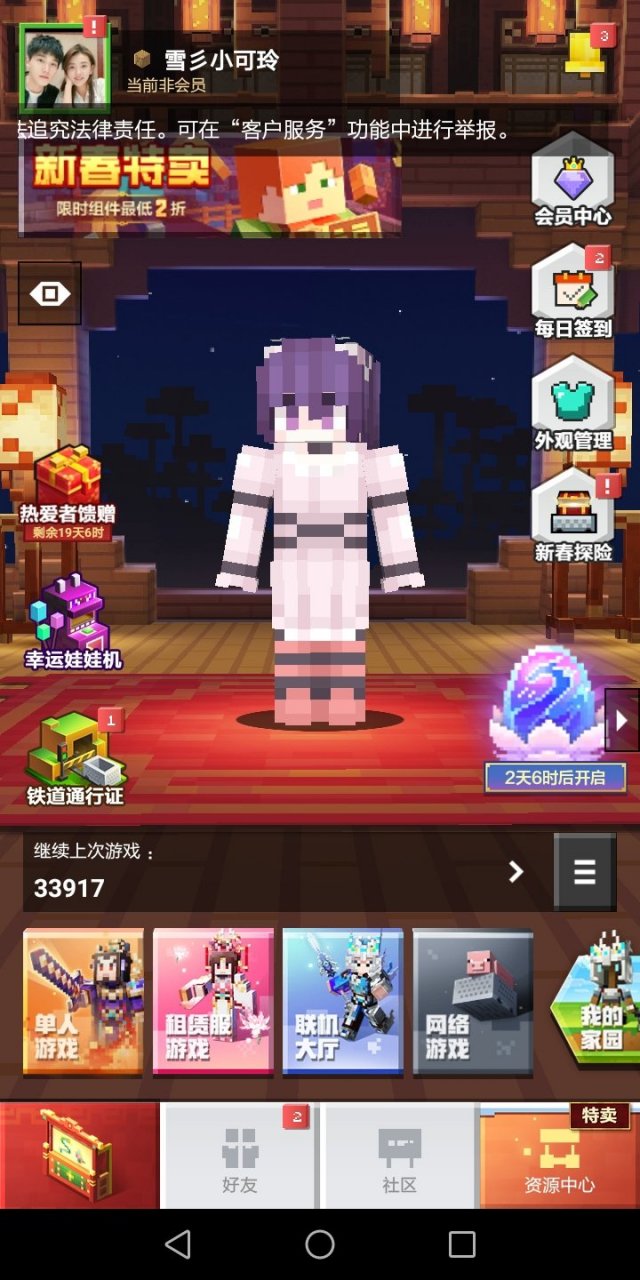
Task: Enter 联机大厅 multiplayer lobby
Action: [343, 1002]
